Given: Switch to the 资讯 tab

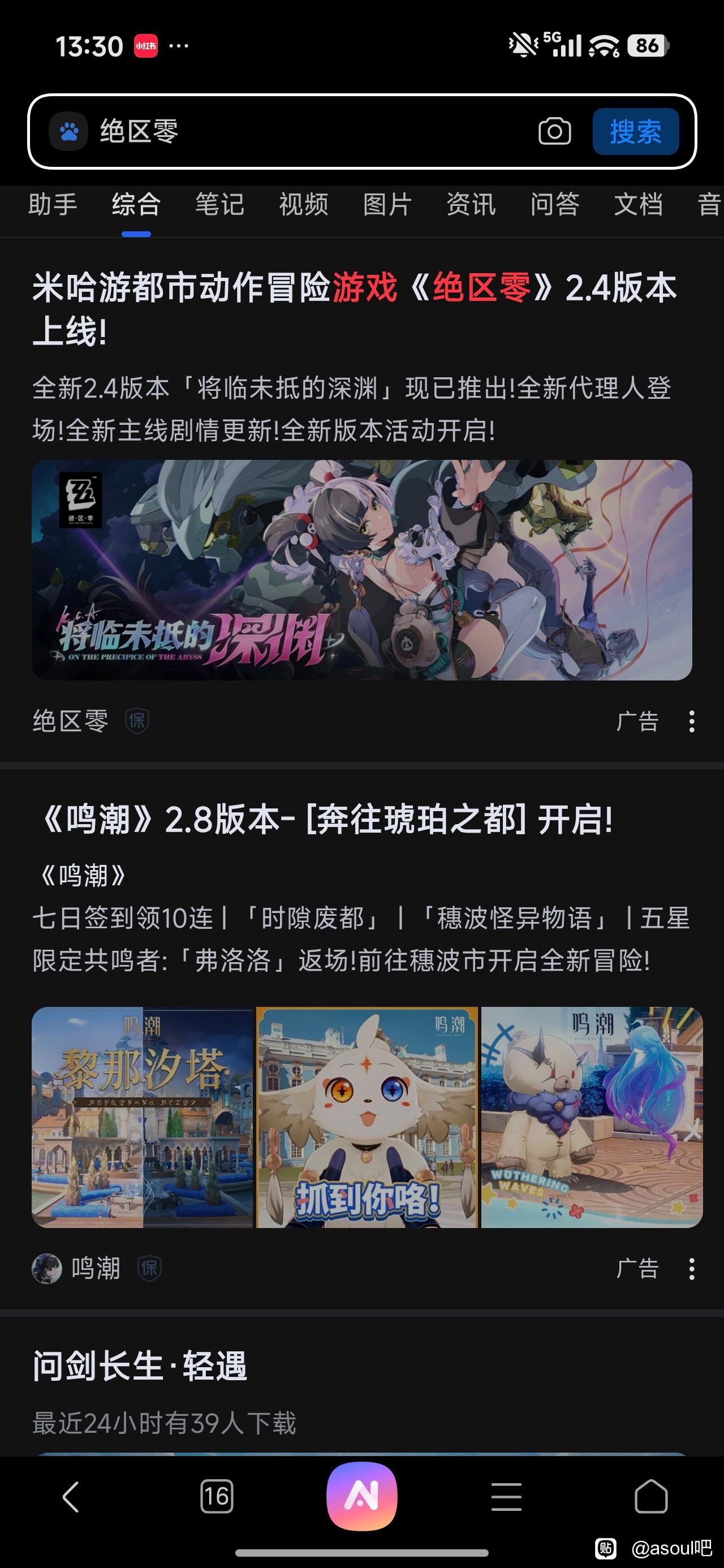Looking at the screenshot, I should (471, 205).
